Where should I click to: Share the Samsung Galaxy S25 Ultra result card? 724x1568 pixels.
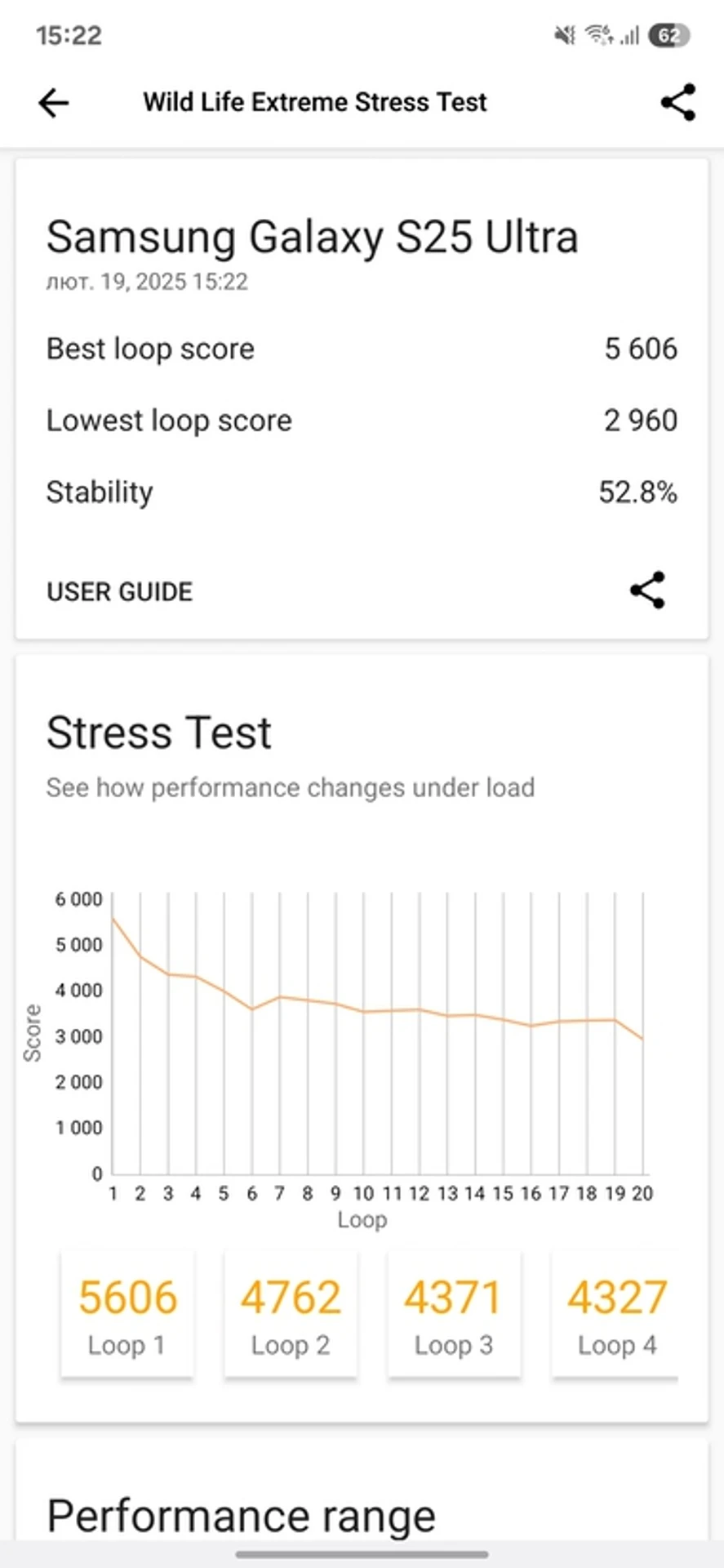tap(647, 590)
